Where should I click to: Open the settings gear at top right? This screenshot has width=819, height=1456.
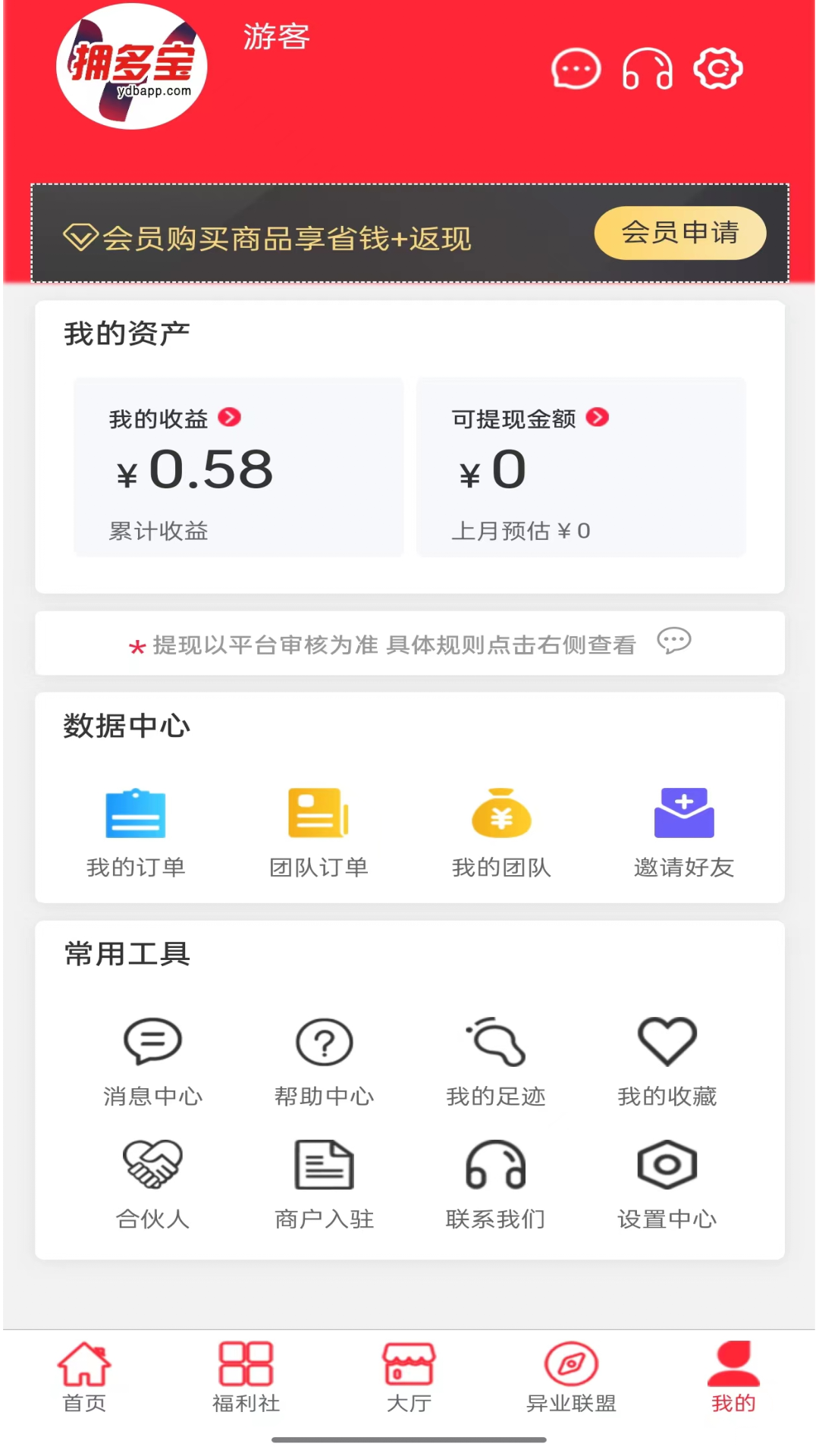(716, 68)
